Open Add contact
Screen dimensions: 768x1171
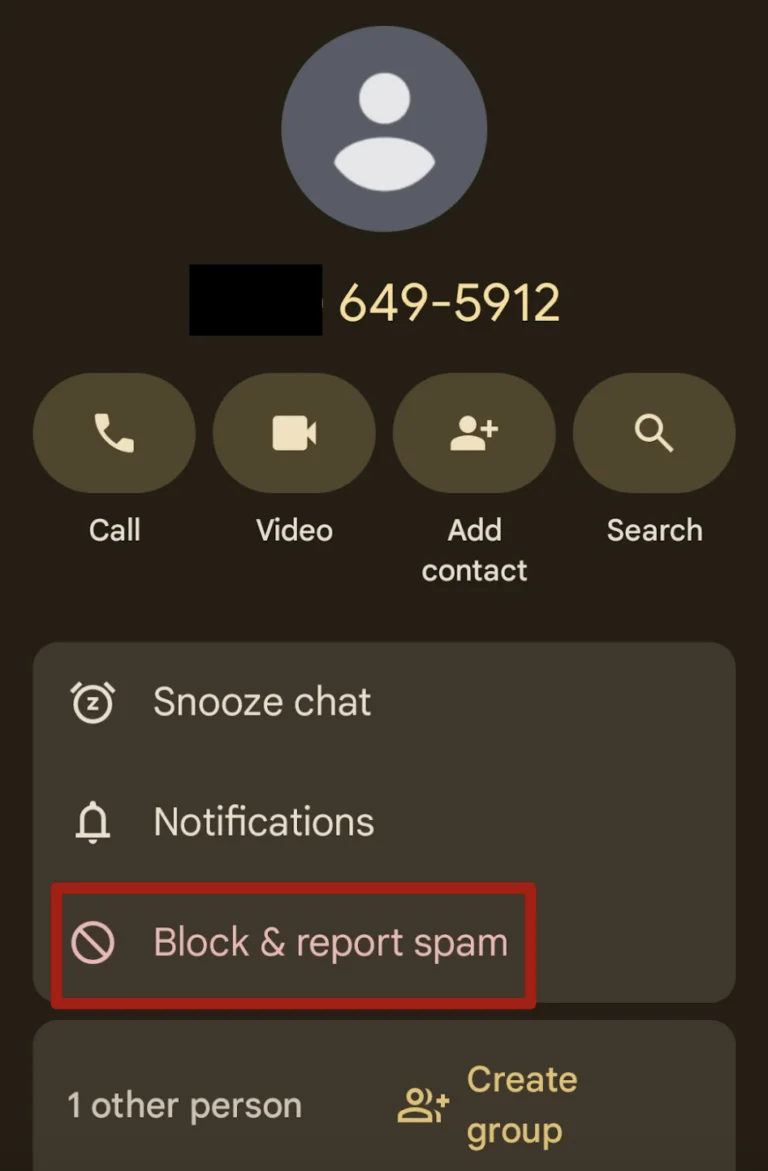tap(474, 550)
